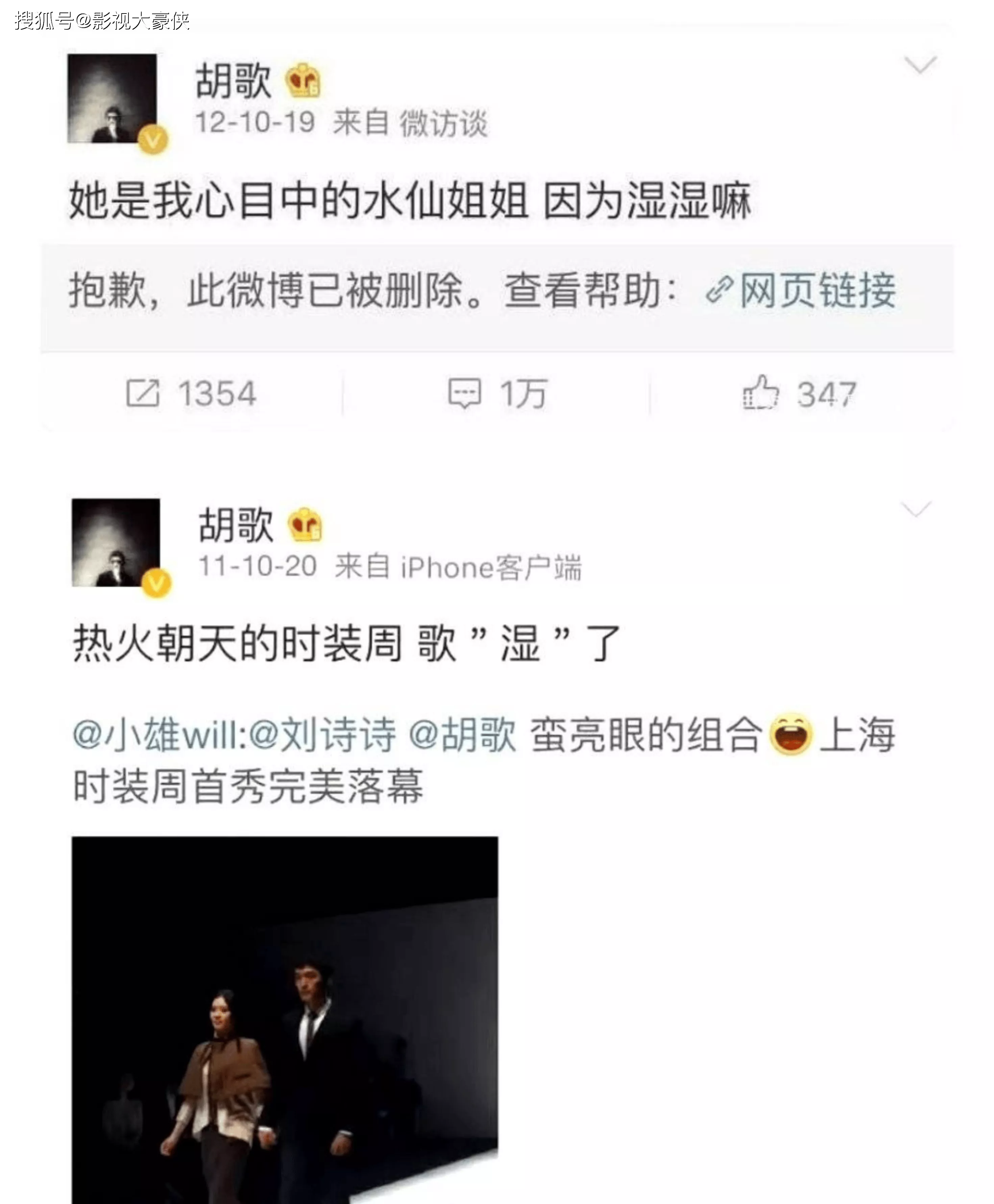Open the 网页链接 help link
994x1204 pixels.
[802, 290]
